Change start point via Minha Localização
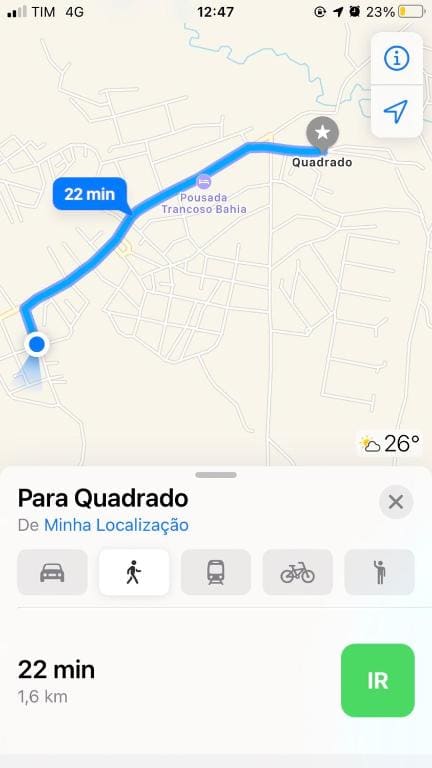 click(x=116, y=525)
